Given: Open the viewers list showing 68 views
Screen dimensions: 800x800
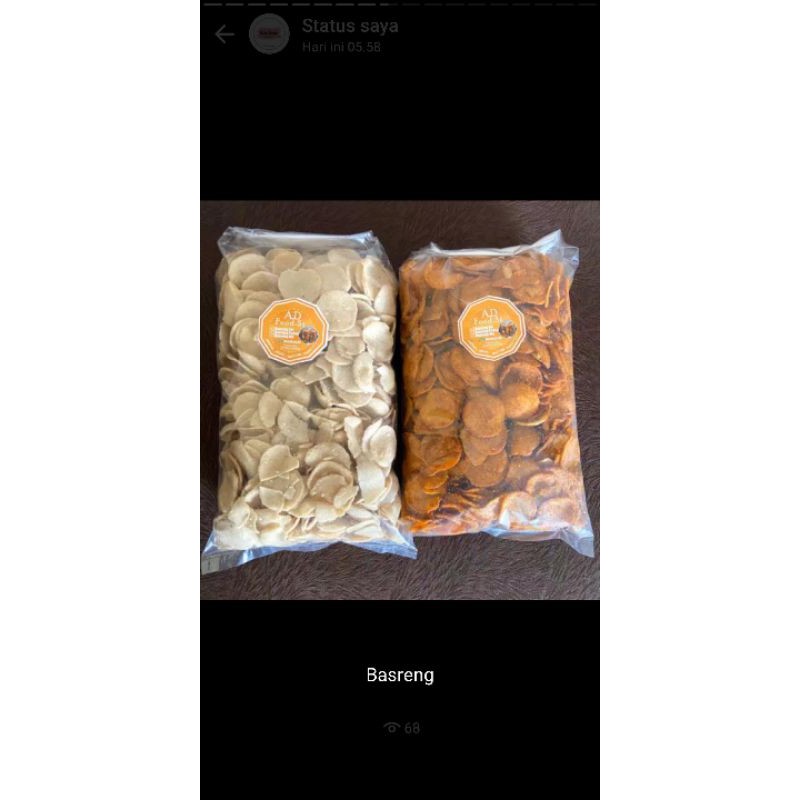Looking at the screenshot, I should [401, 728].
